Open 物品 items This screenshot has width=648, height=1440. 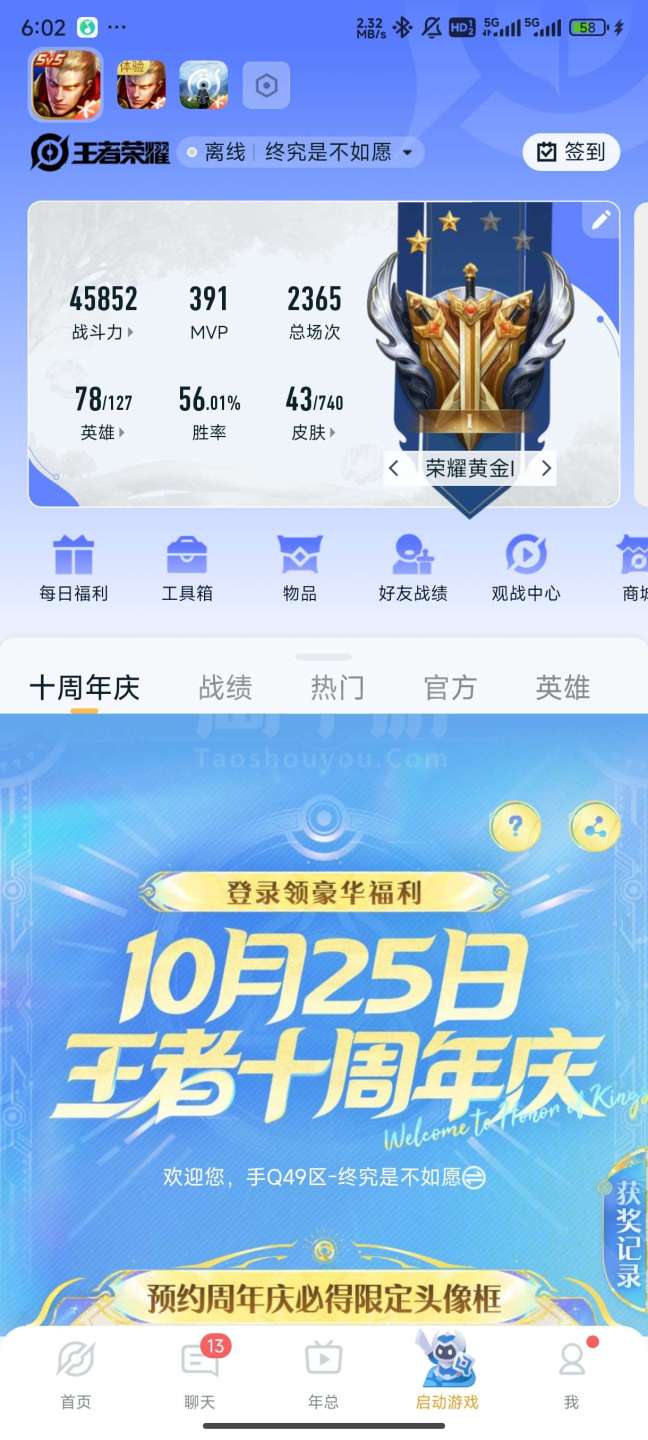(x=299, y=568)
